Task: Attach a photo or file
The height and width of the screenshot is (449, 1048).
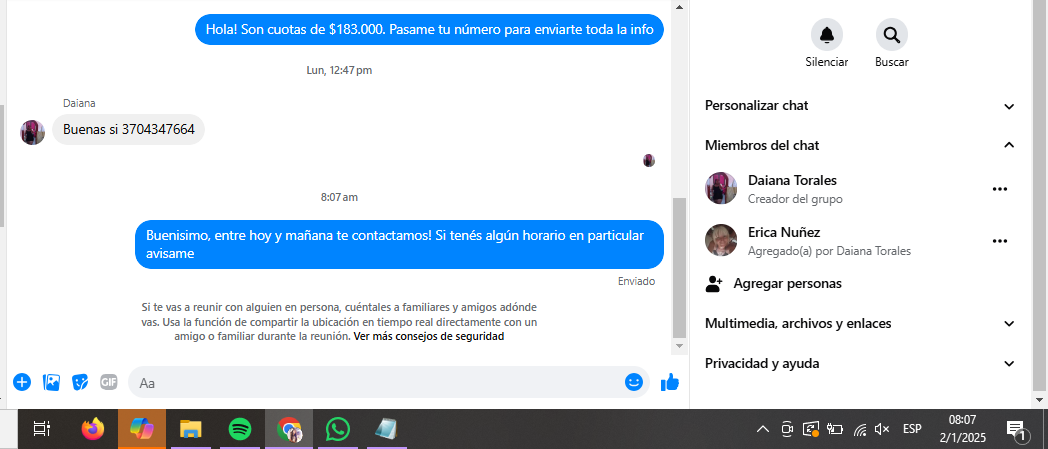Action: pos(52,382)
